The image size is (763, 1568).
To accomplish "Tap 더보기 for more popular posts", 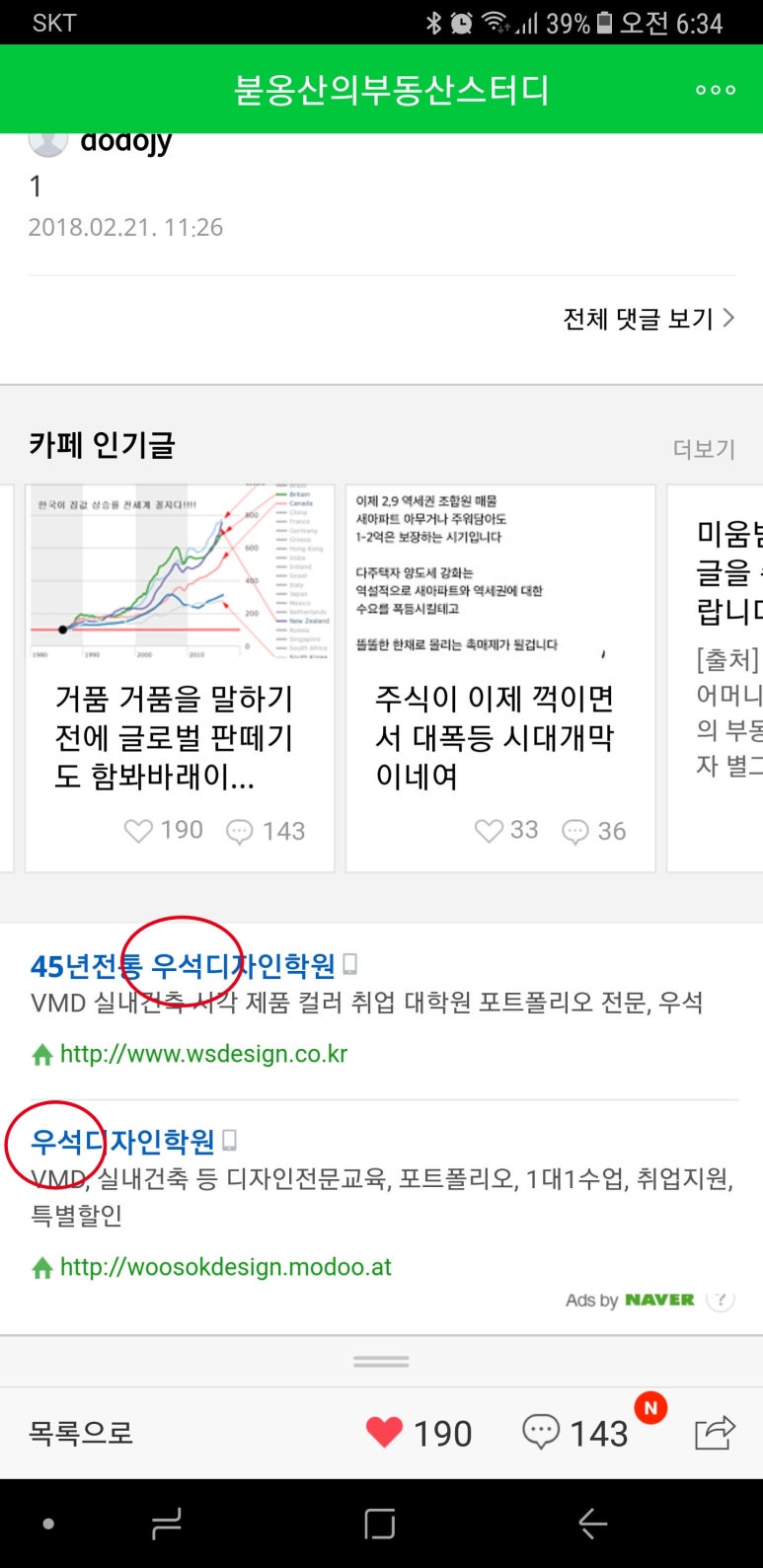I will point(704,449).
